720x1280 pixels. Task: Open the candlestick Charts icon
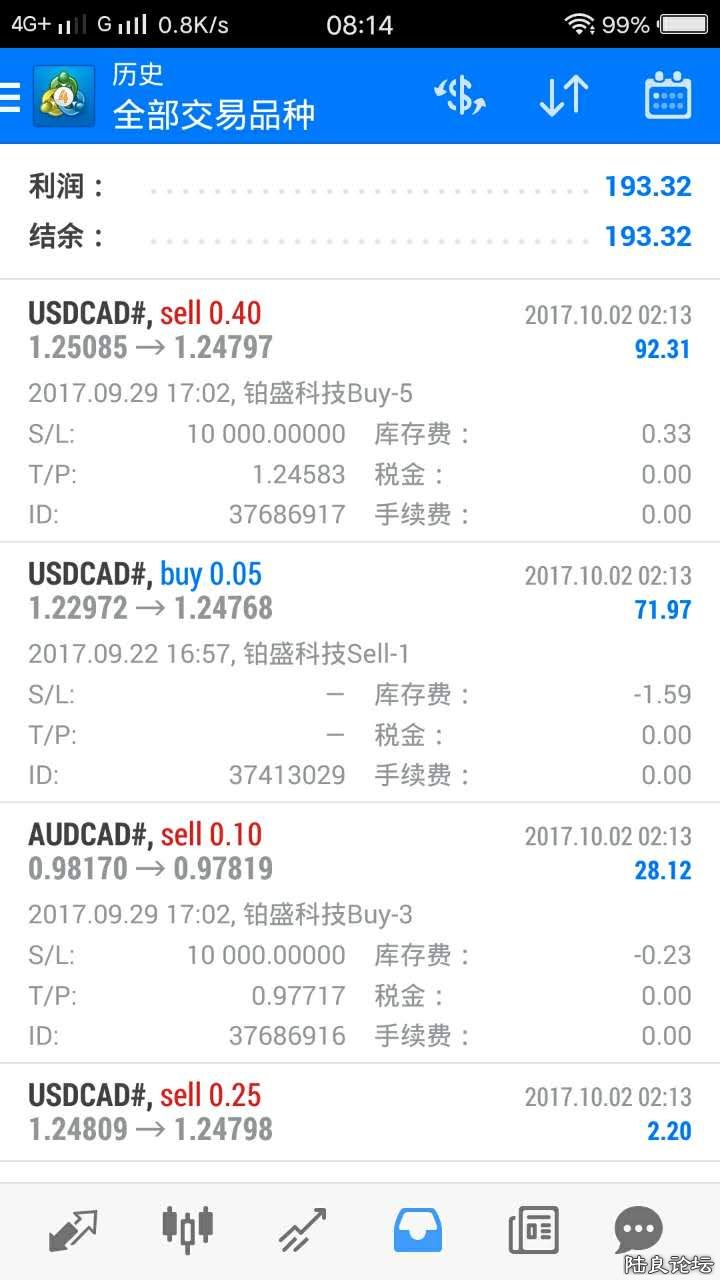186,1229
